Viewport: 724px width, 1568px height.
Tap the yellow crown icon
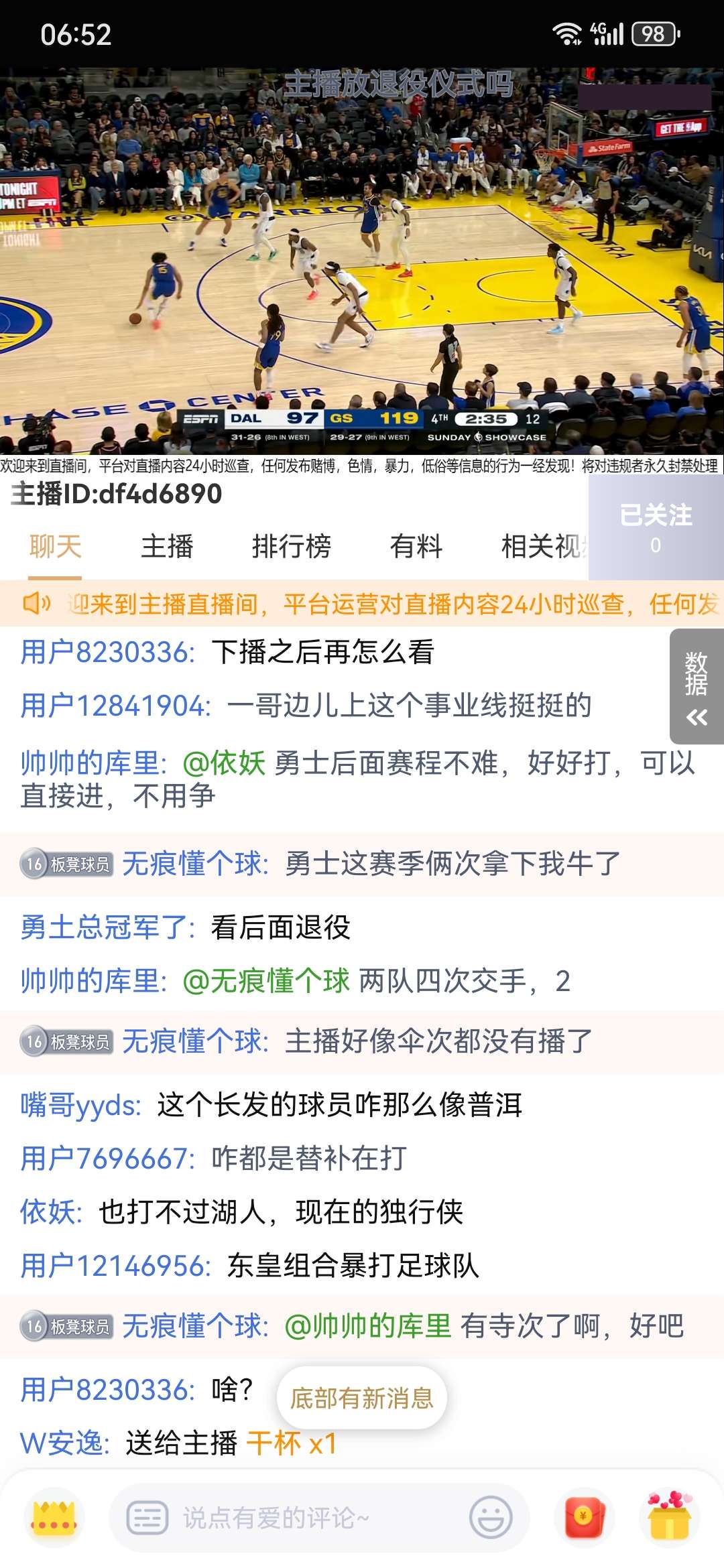point(54,1518)
